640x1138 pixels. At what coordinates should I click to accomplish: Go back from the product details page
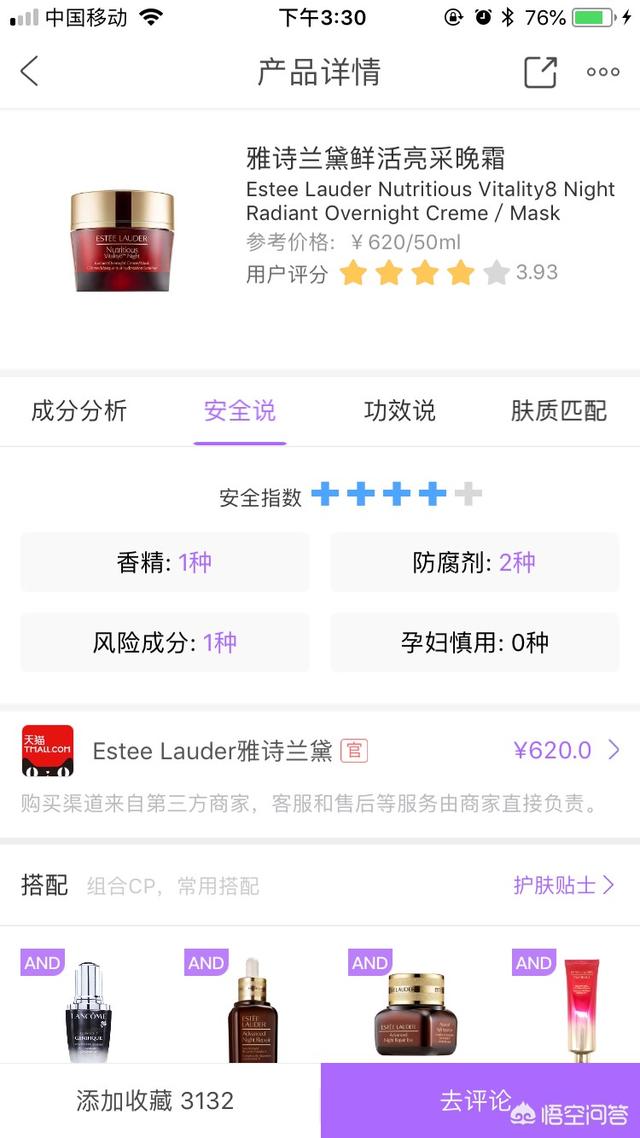pos(30,72)
